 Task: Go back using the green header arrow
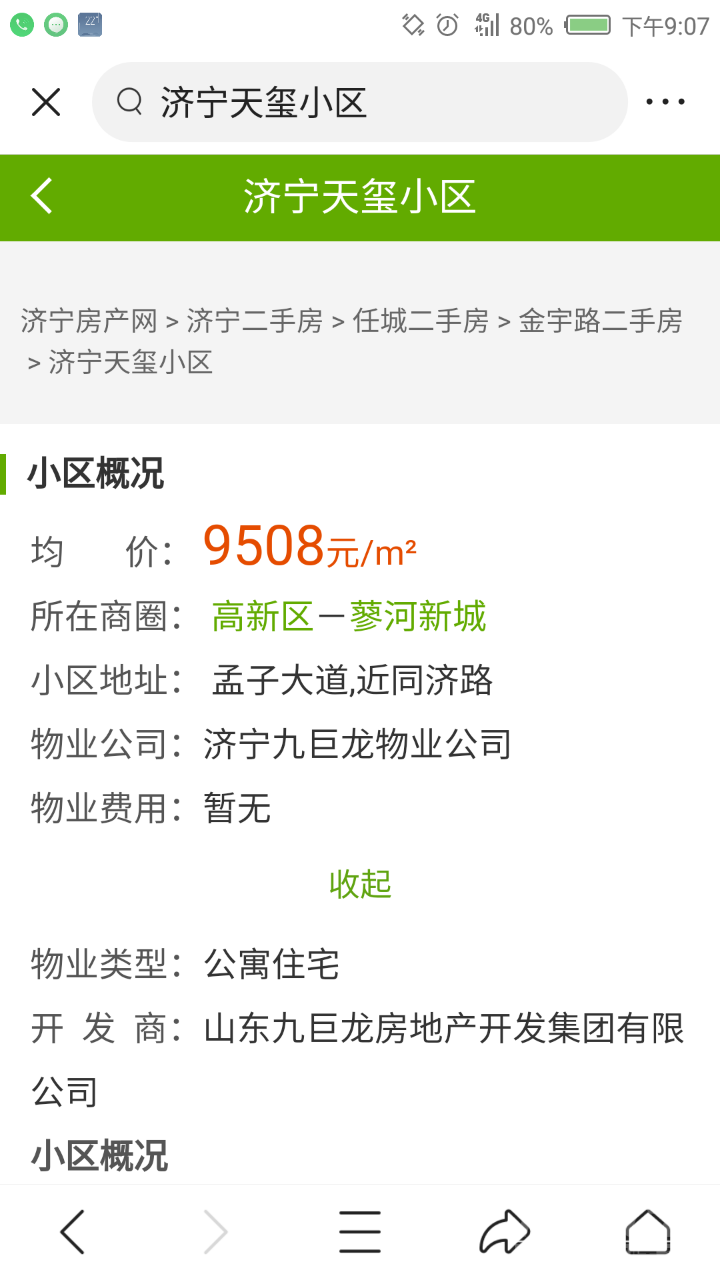tap(42, 196)
